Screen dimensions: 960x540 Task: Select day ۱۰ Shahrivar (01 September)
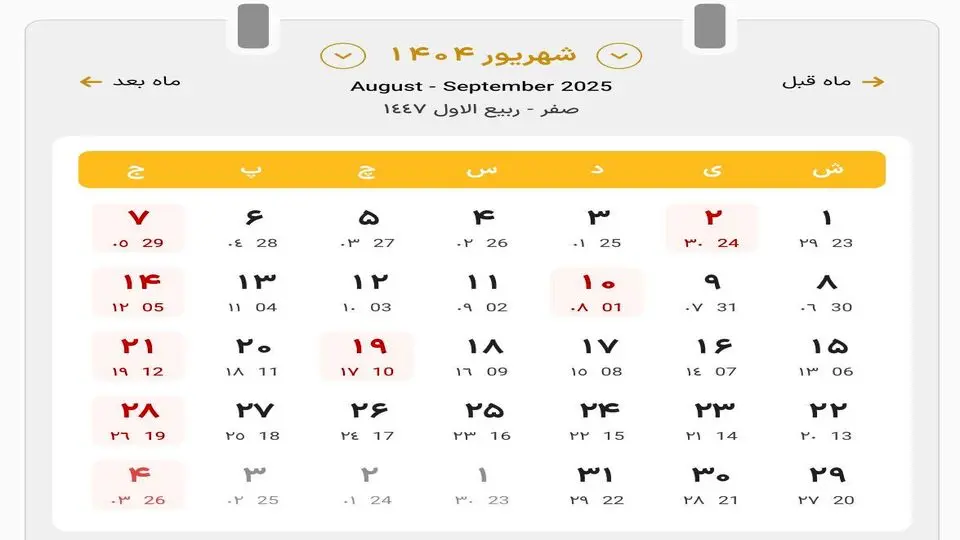597,292
